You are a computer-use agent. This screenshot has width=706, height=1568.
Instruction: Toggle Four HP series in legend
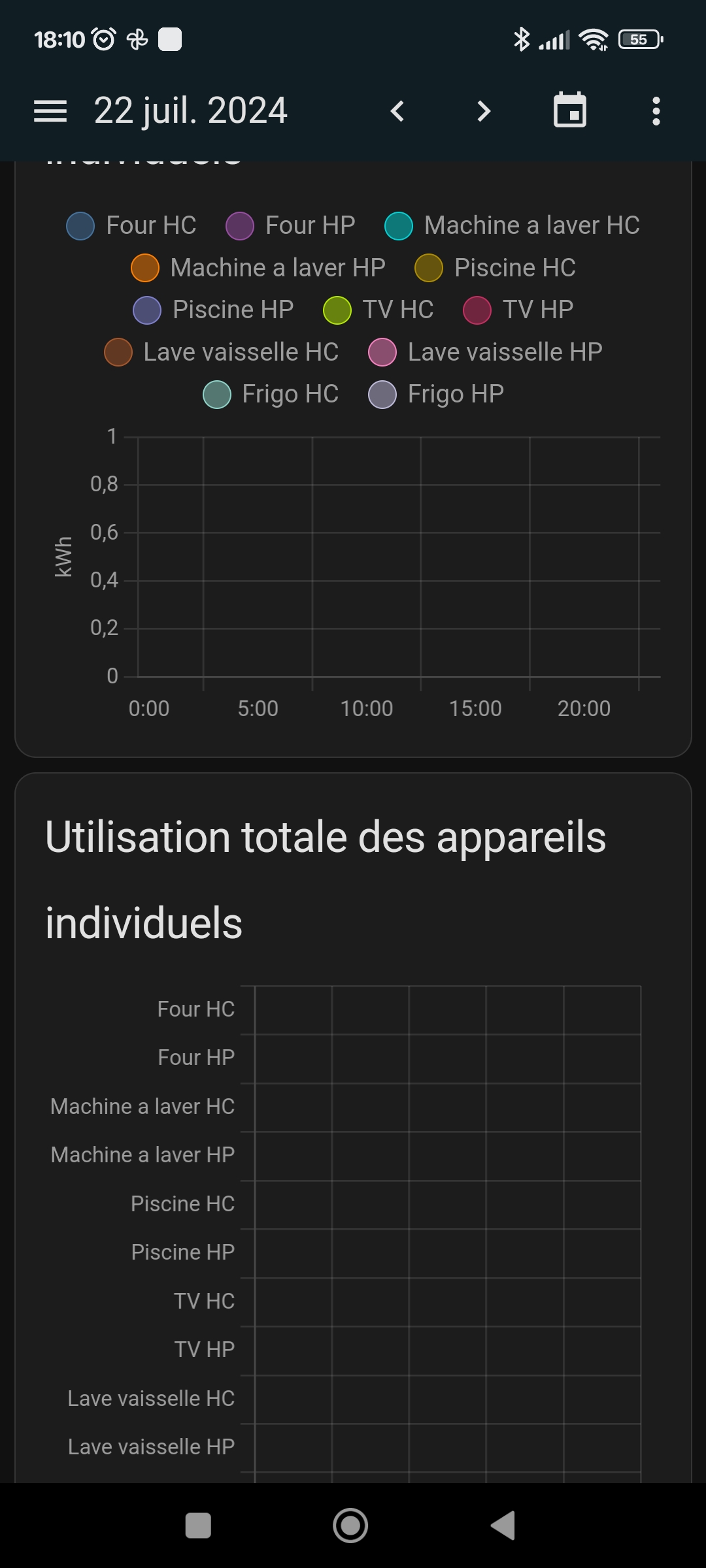[x=290, y=226]
